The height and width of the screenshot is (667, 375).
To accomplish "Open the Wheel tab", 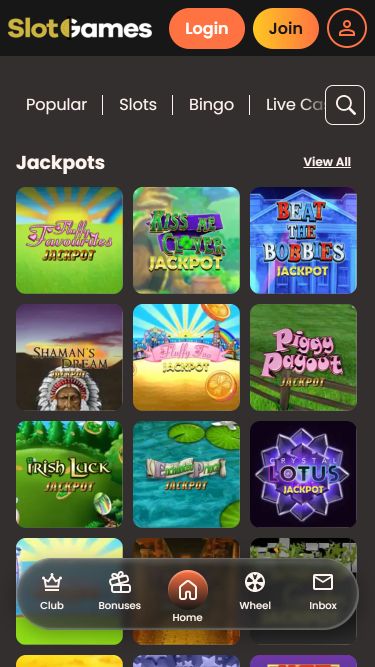I will coord(255,592).
